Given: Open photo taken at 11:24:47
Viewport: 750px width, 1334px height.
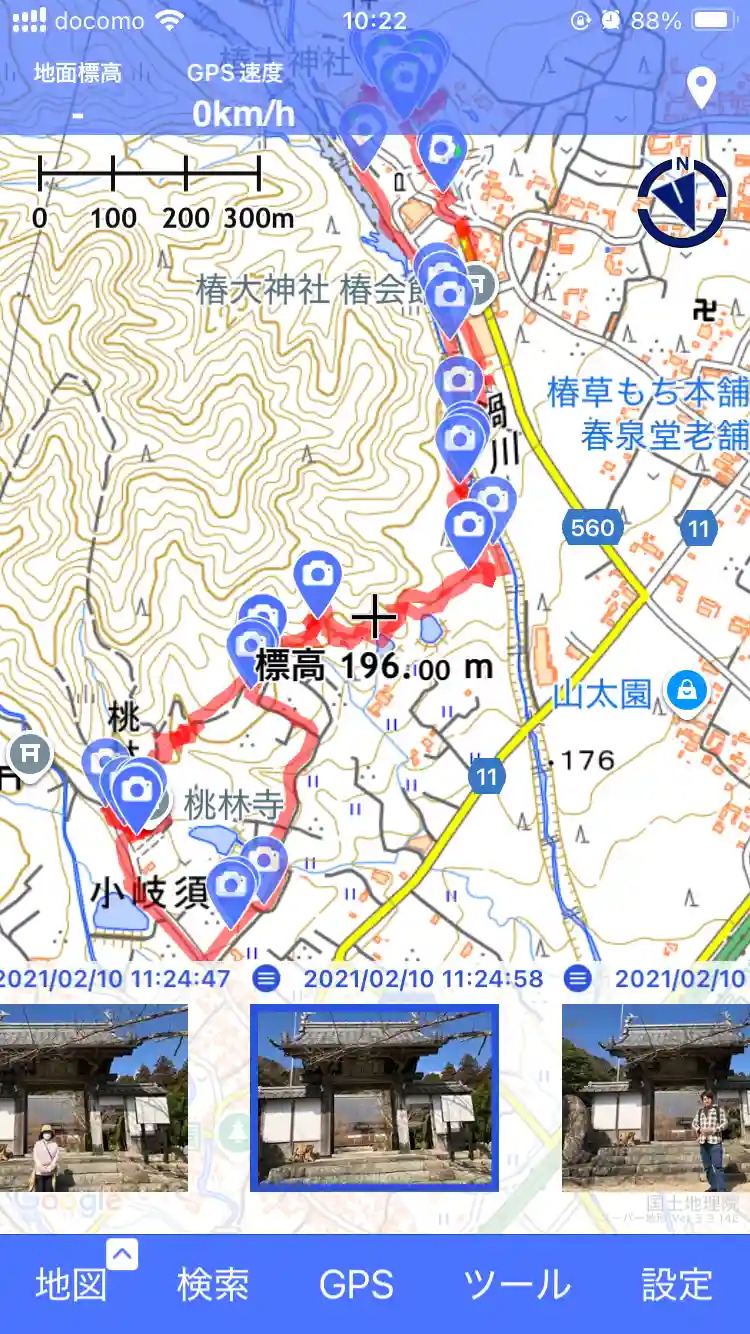Looking at the screenshot, I should 92,1098.
